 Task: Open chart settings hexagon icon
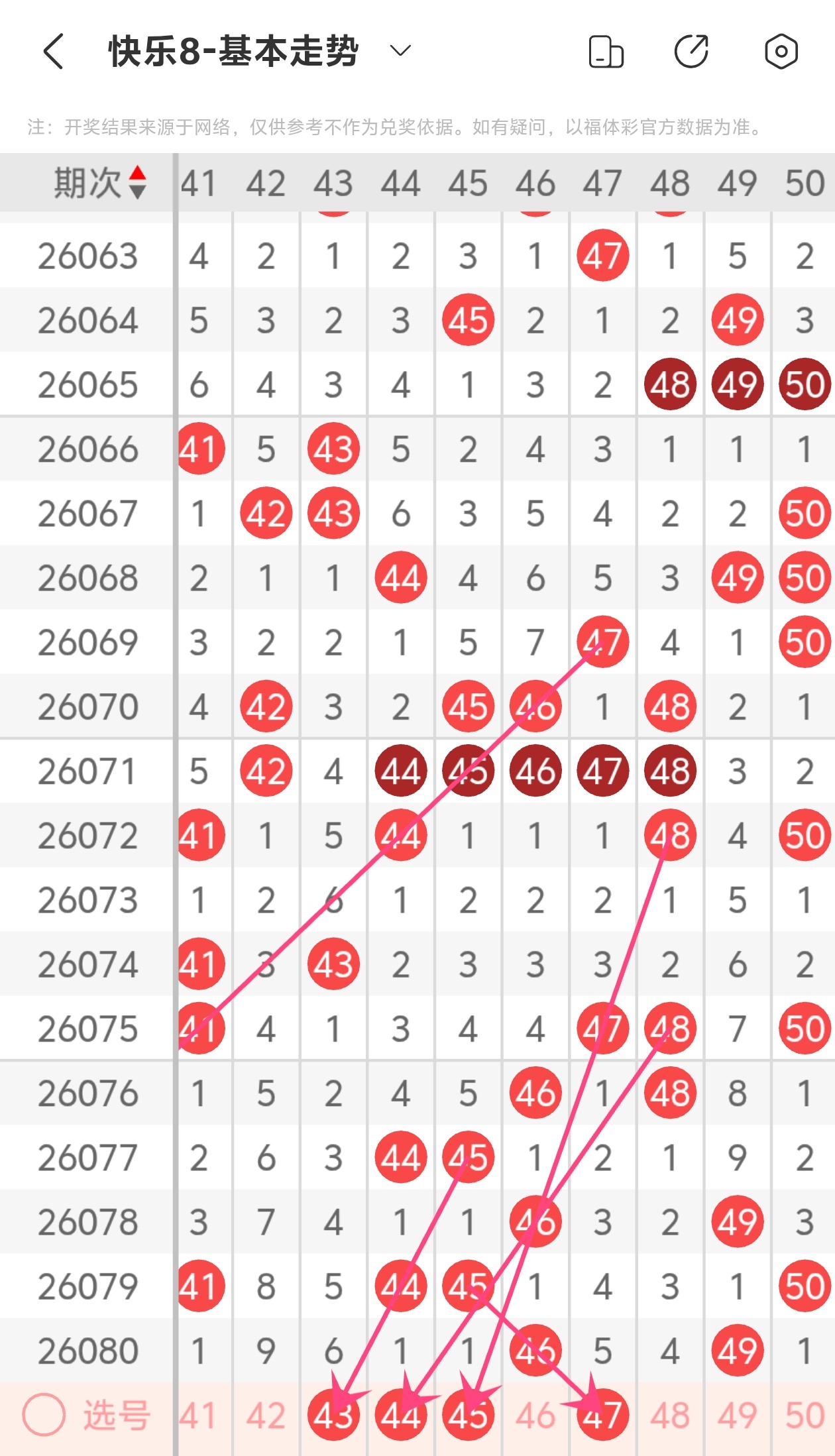(x=781, y=52)
